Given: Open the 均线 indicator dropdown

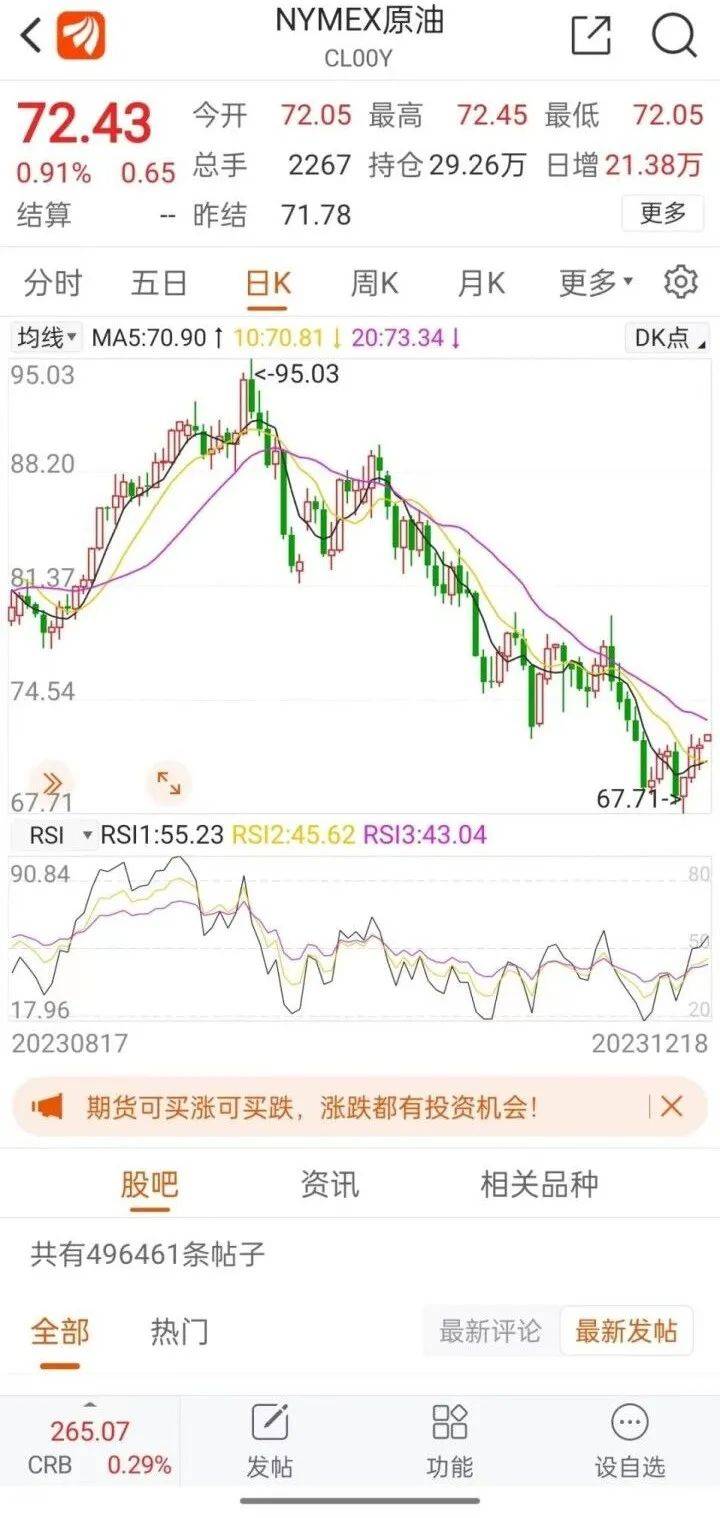Looking at the screenshot, I should tap(47, 338).
